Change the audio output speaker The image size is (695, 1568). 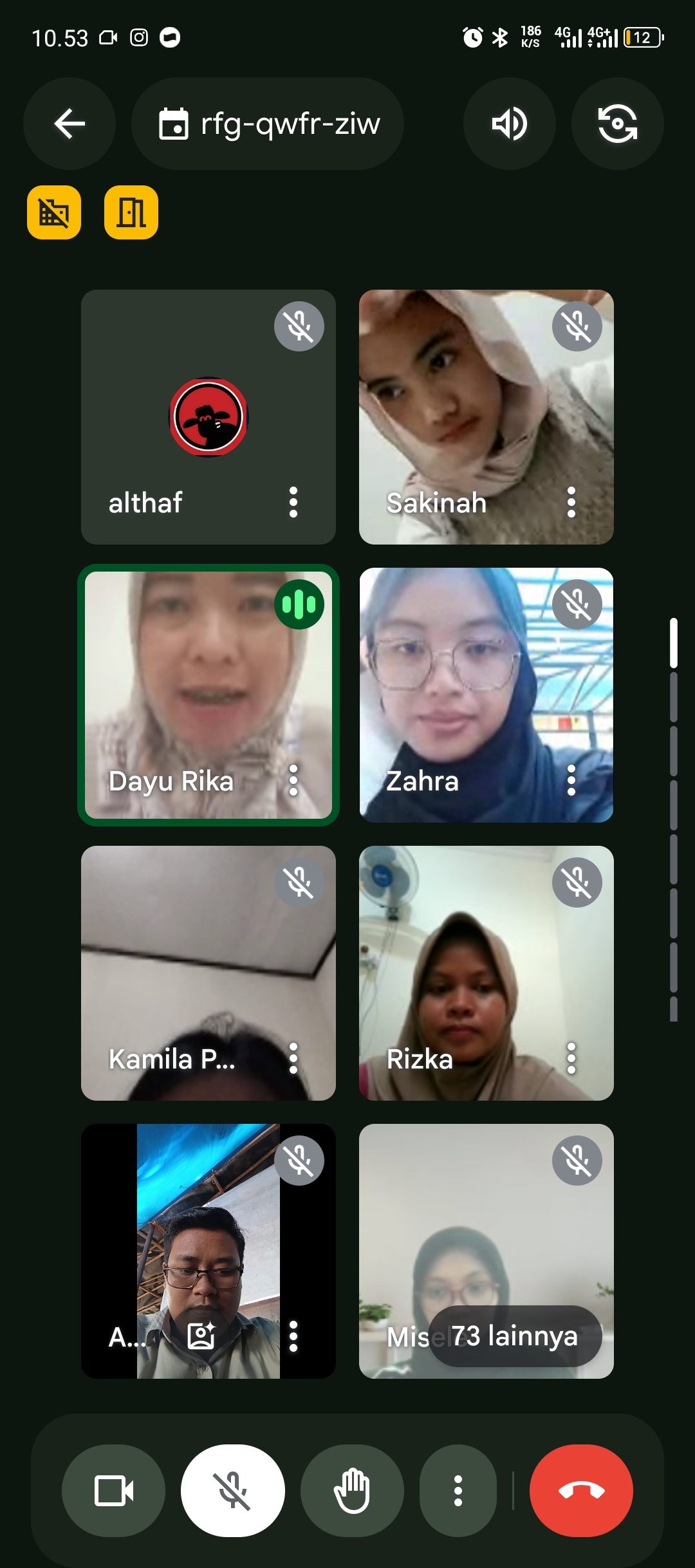[509, 124]
